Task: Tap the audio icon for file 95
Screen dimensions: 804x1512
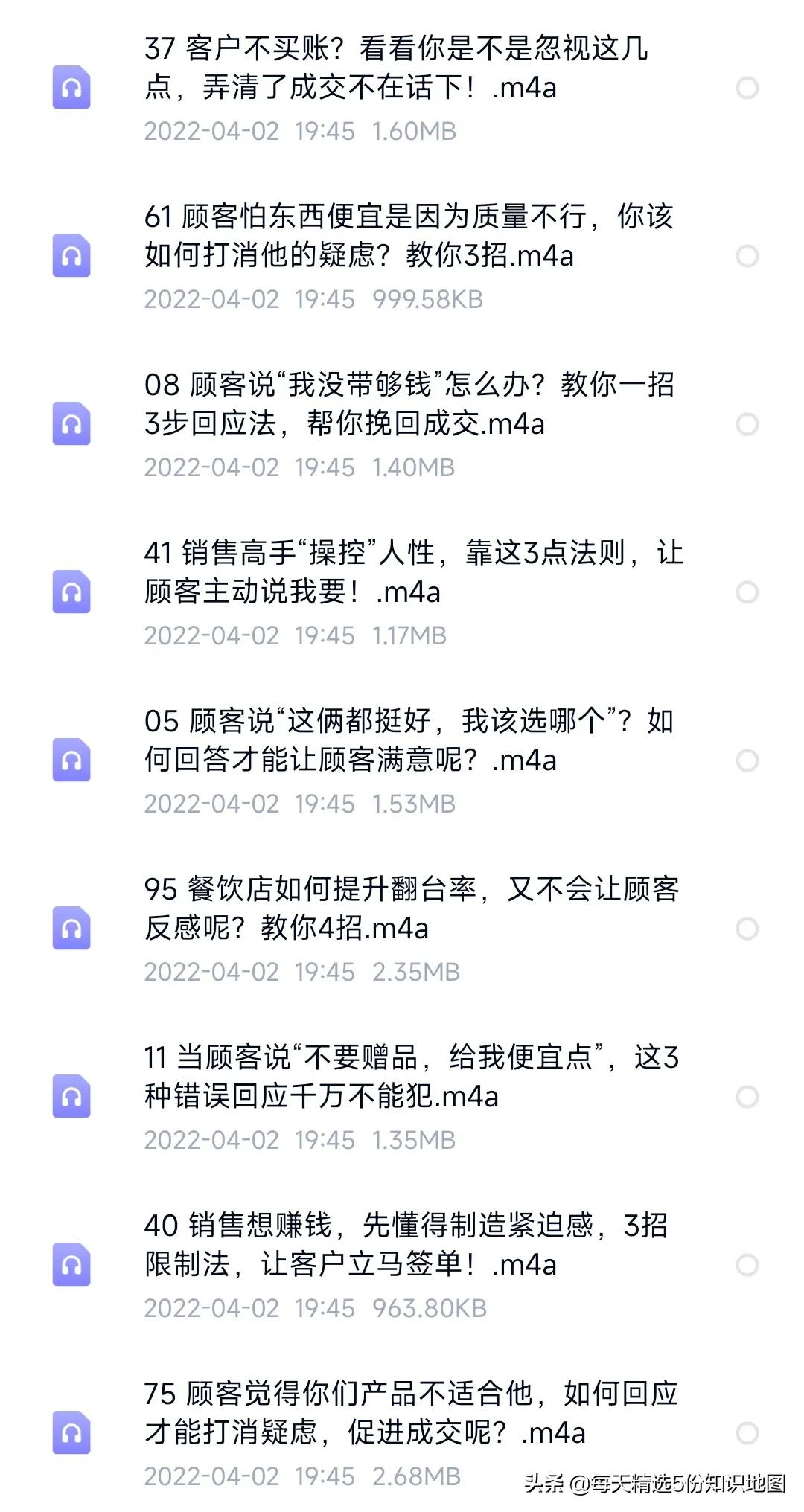Action: (x=71, y=926)
